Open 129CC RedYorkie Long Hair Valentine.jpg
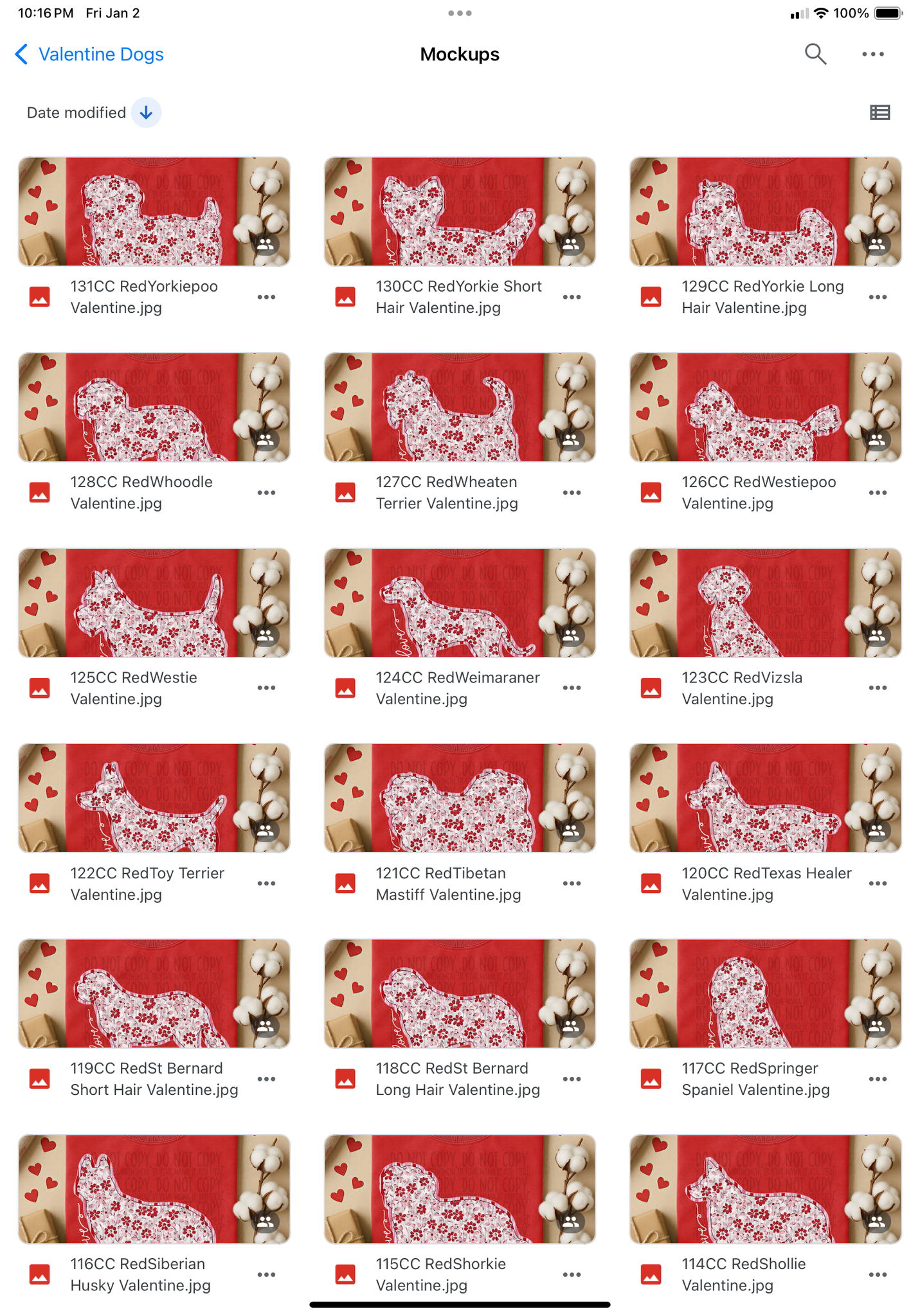This screenshot has height=1316, width=920. (x=765, y=212)
